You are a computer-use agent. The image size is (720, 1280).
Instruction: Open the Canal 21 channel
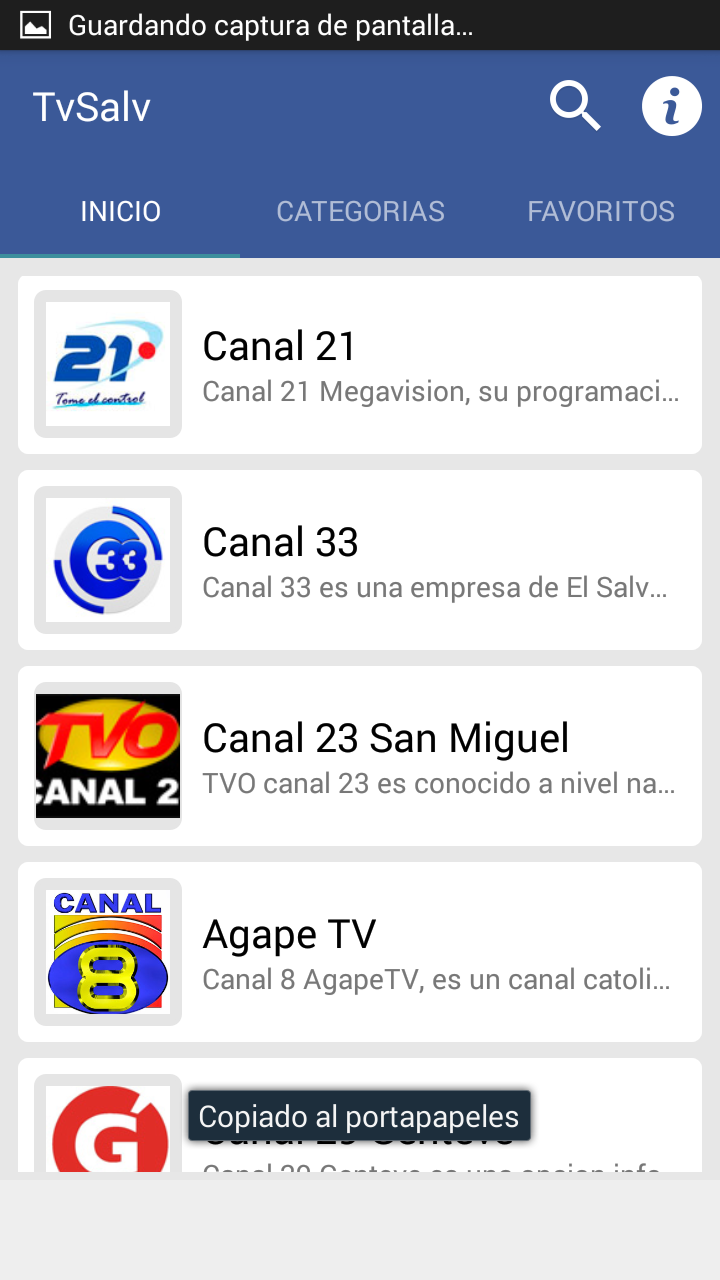pyautogui.click(x=360, y=364)
